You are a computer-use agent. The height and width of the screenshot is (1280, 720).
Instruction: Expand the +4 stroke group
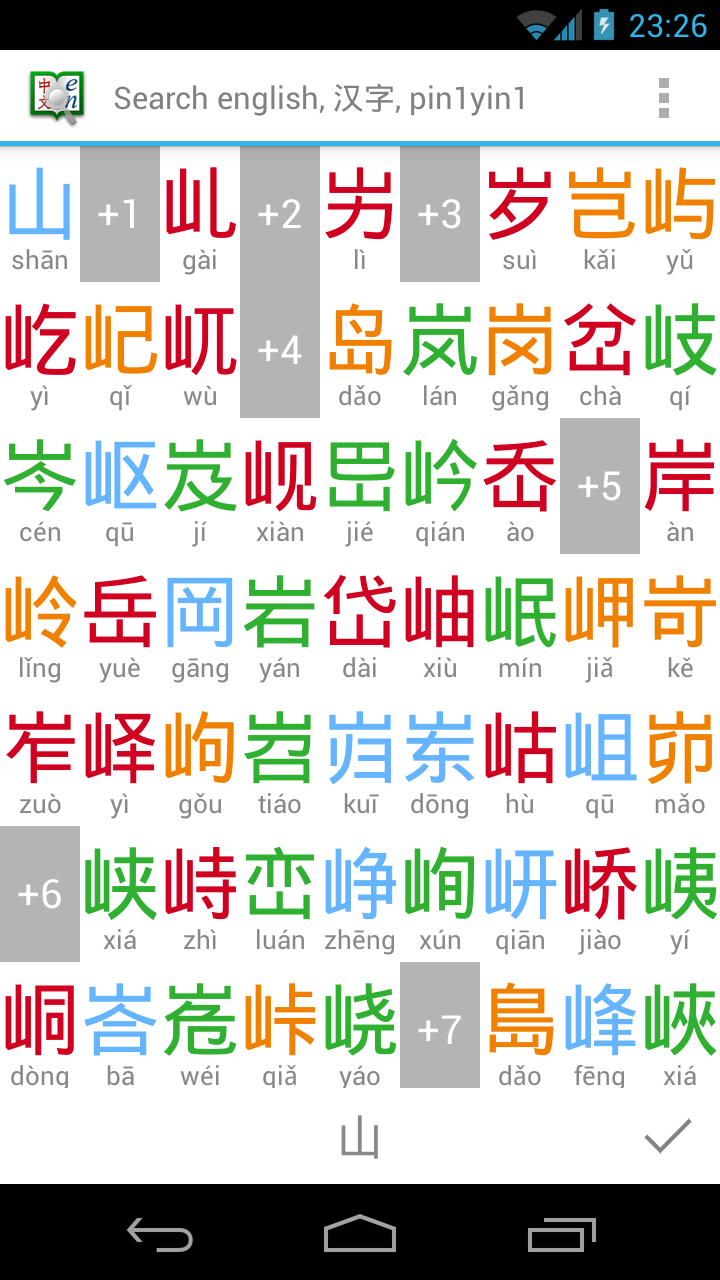pos(280,350)
